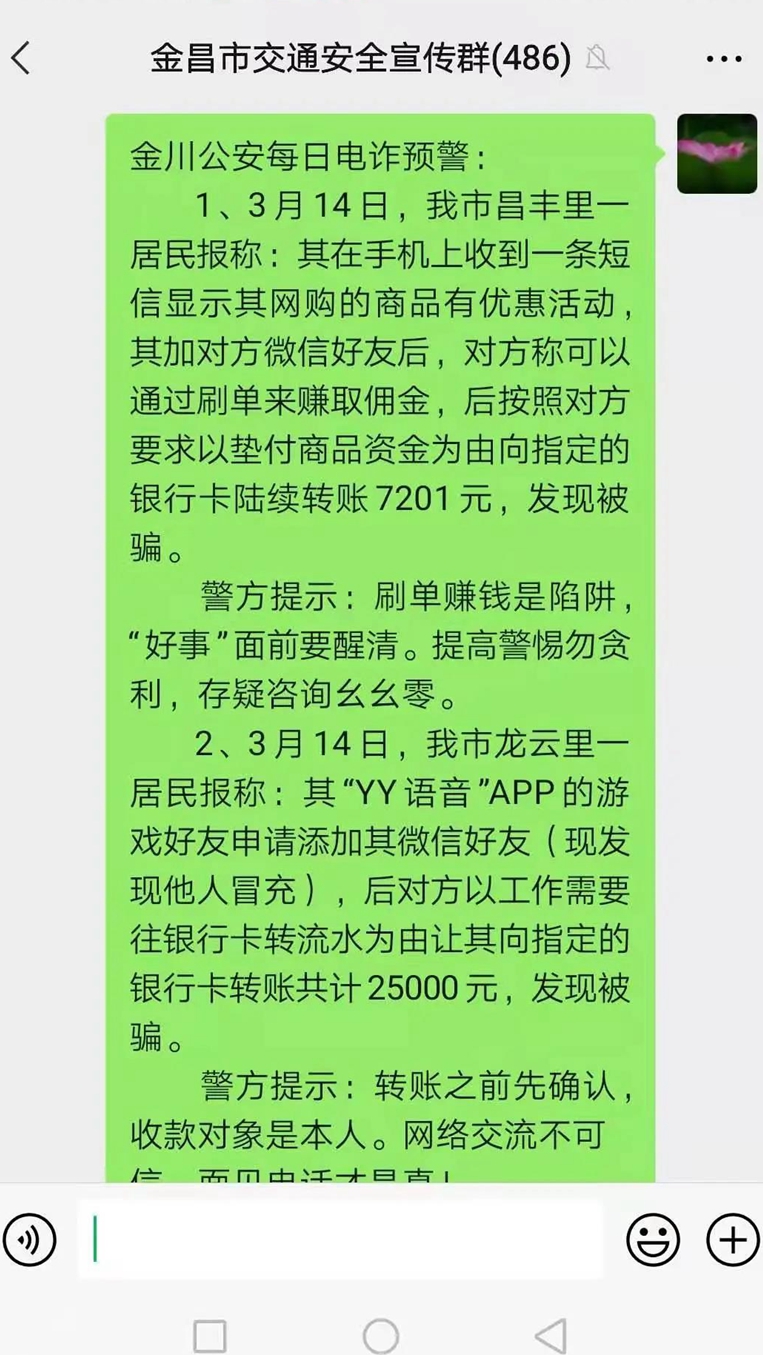Open the three-dot chat info menu
The width and height of the screenshot is (763, 1355).
click(724, 60)
